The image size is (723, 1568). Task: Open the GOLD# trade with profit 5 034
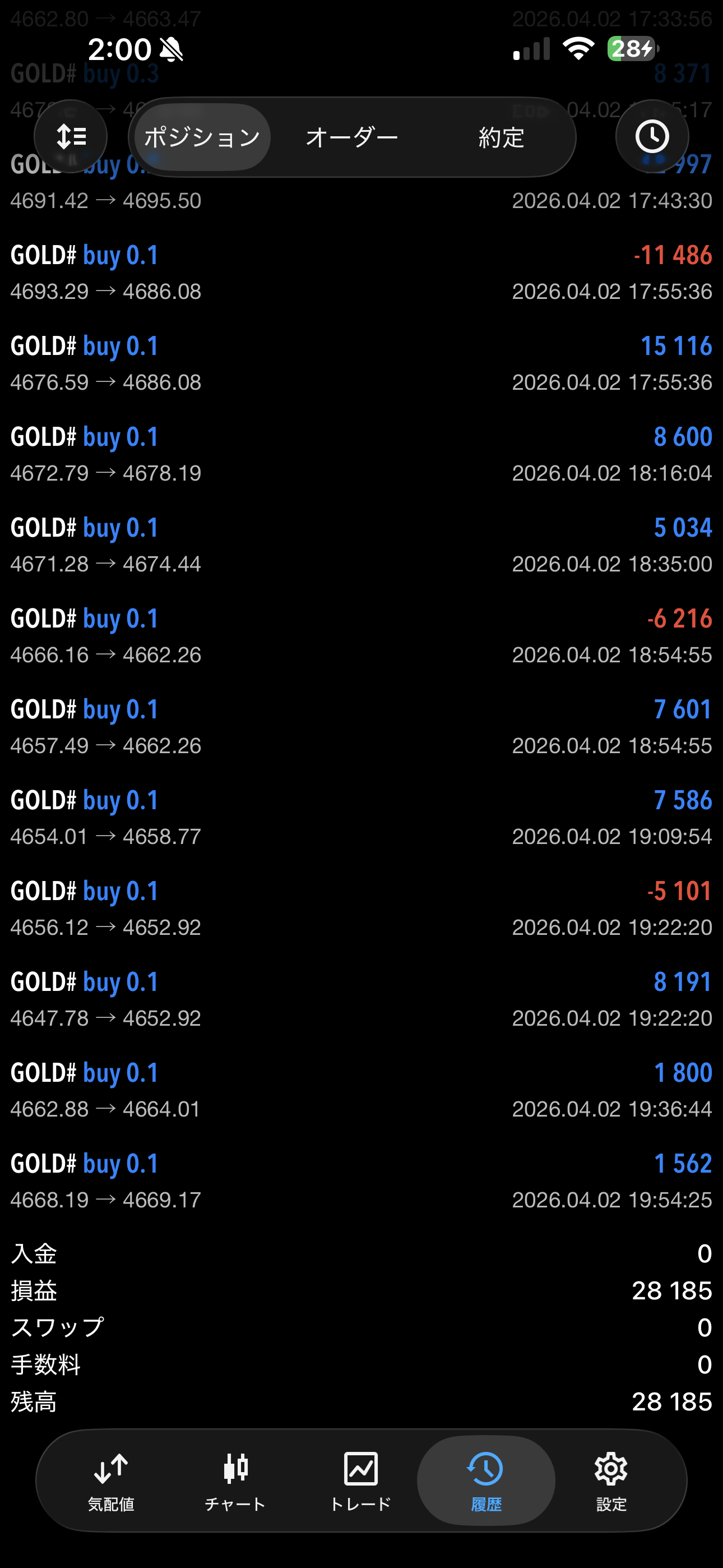[361, 545]
